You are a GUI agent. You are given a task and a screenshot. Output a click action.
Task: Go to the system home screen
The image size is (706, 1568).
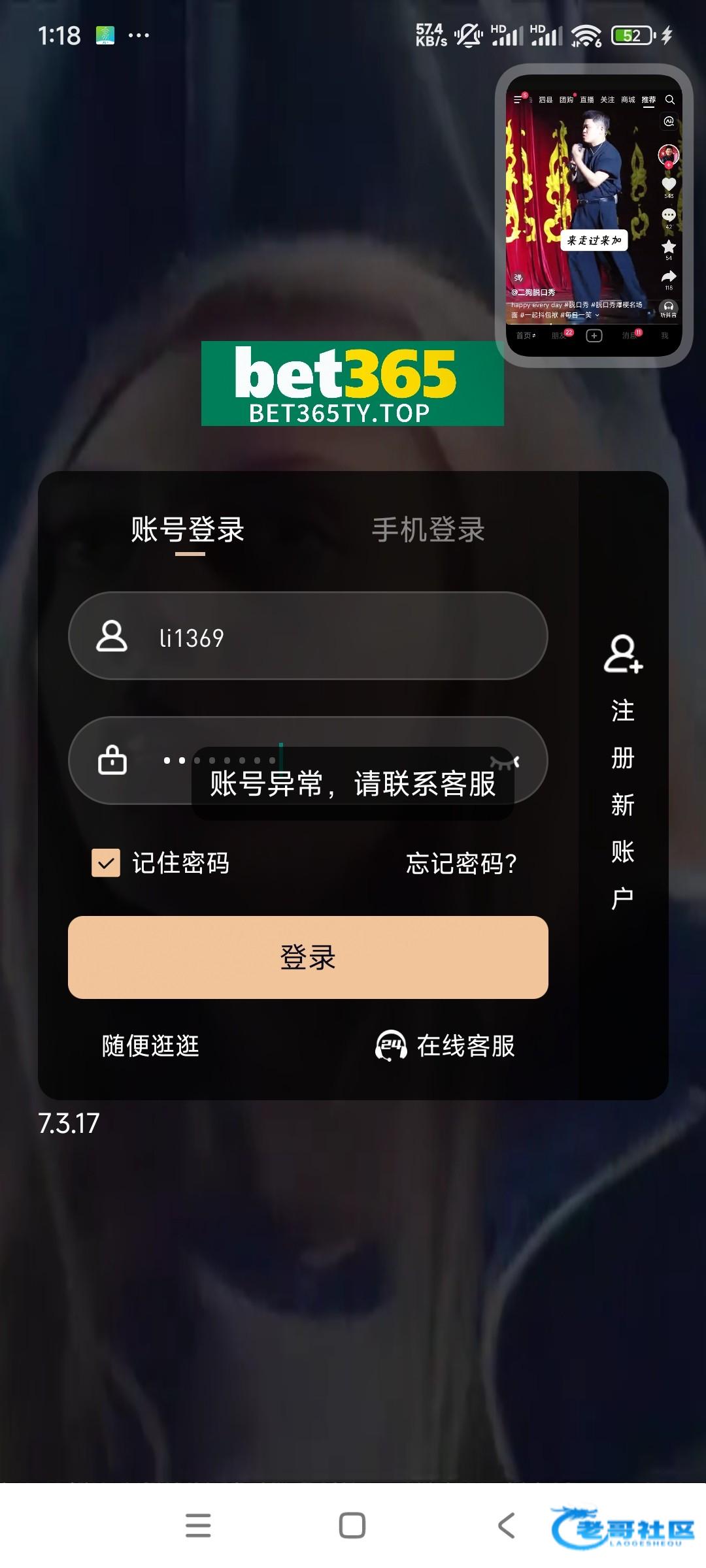point(352,1526)
